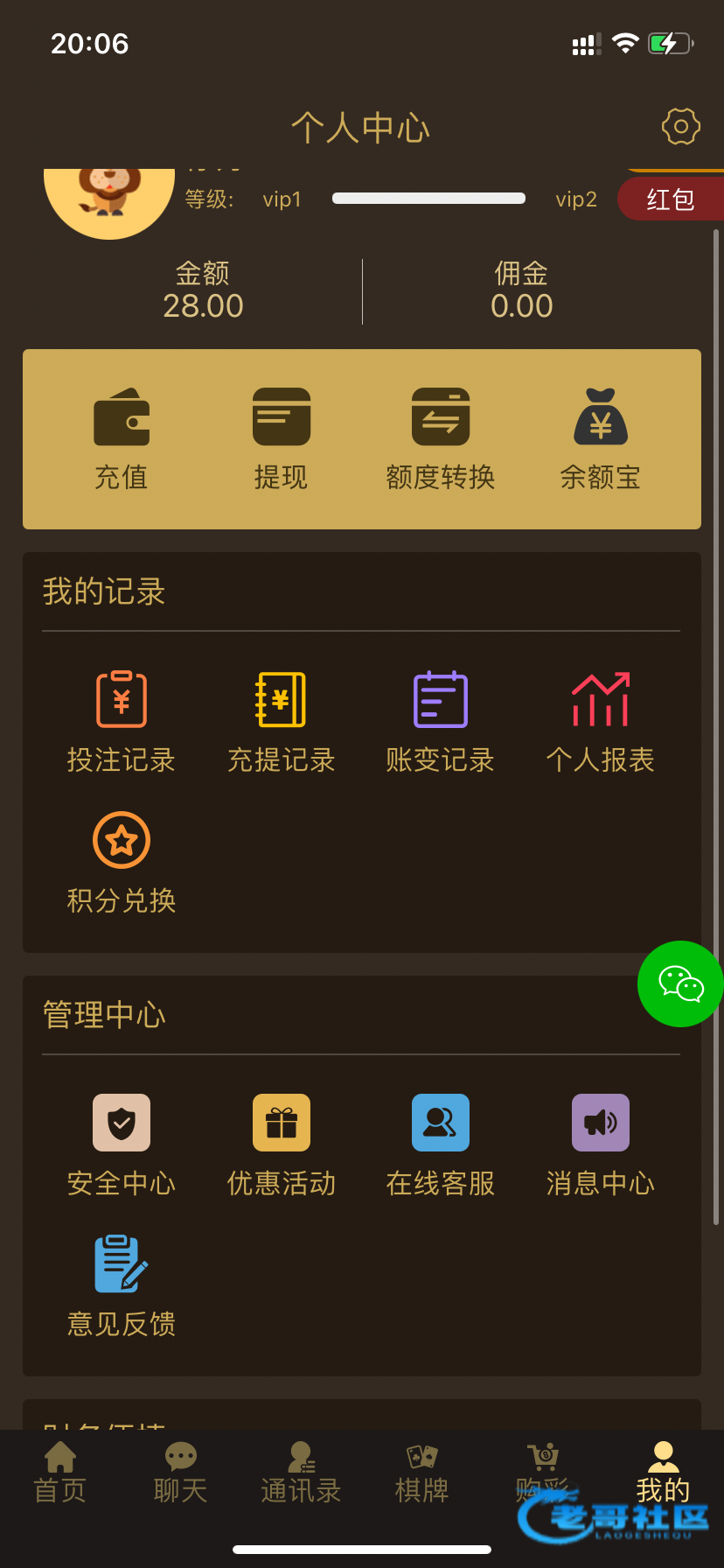Viewport: 724px width, 1568px height.
Task: Open 提现 withdrawal
Action: pos(281,438)
